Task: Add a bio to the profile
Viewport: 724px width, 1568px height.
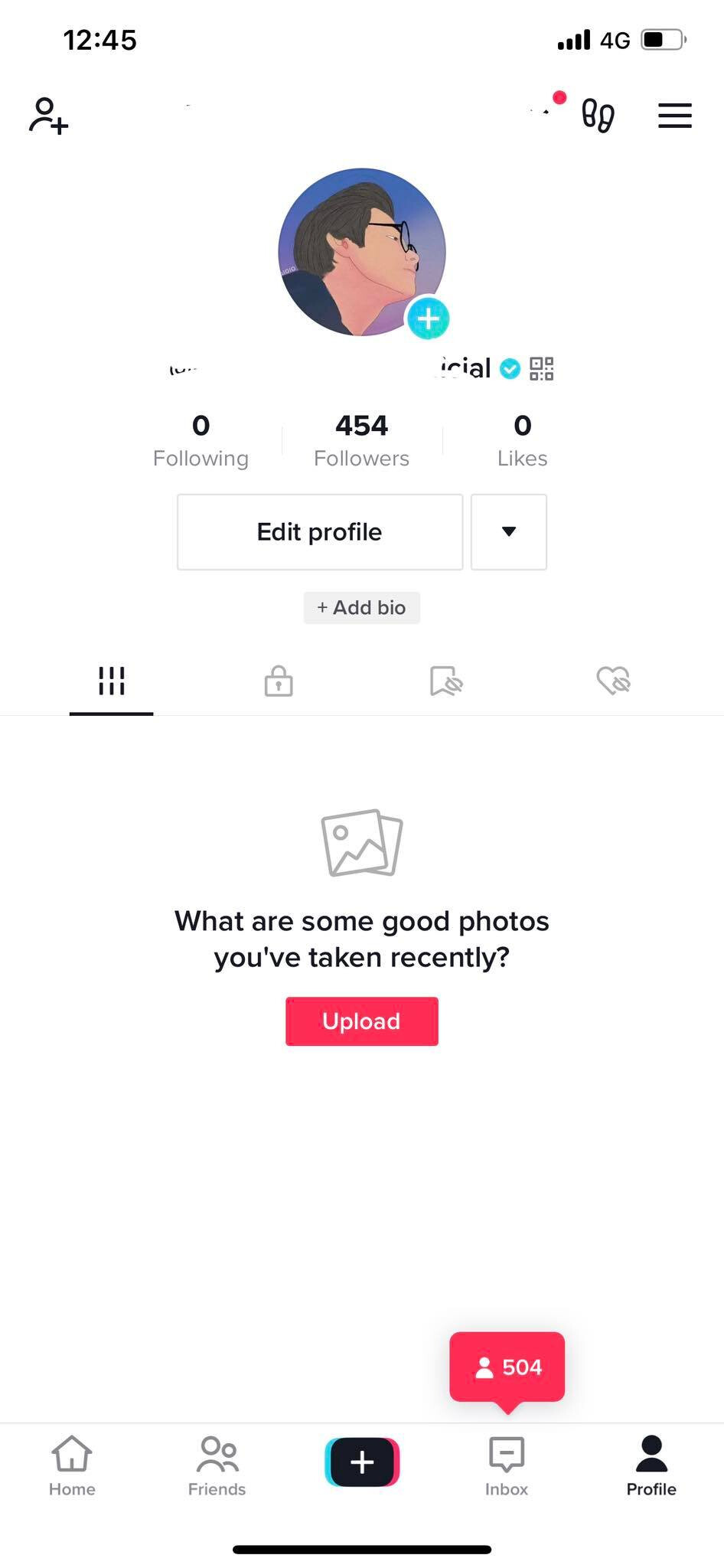Action: point(361,608)
